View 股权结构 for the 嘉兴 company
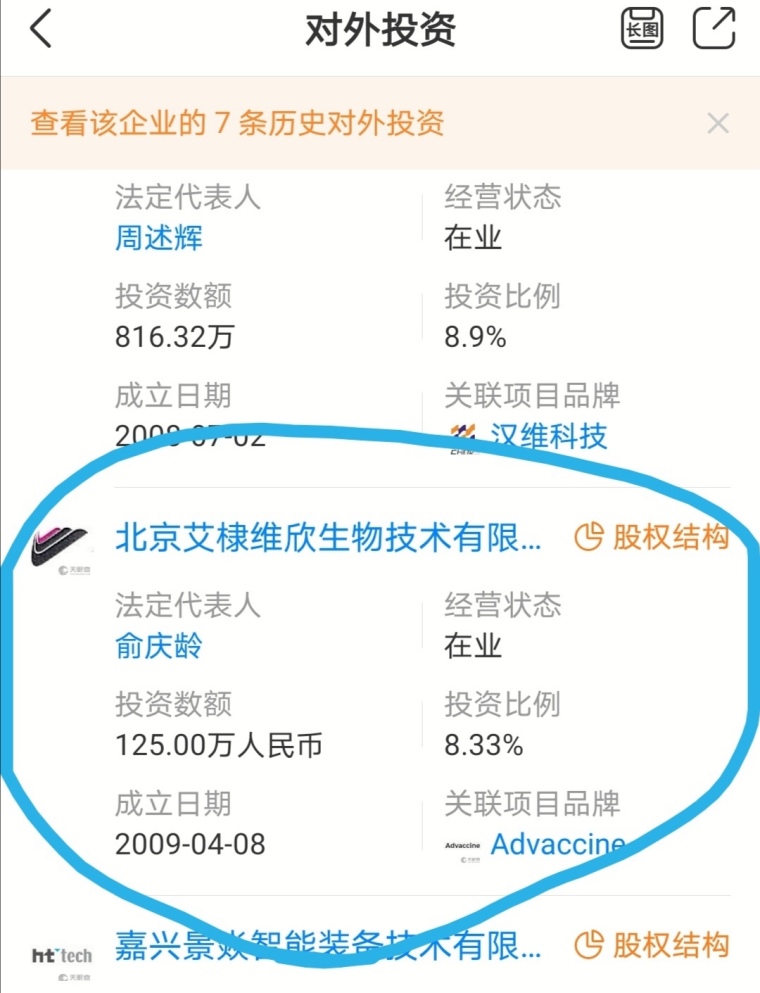The height and width of the screenshot is (993, 760). [x=652, y=944]
